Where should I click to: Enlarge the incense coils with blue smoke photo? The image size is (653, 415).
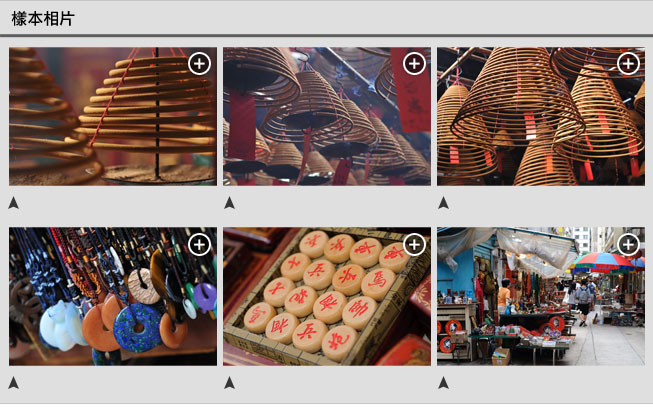pyautogui.click(x=414, y=64)
